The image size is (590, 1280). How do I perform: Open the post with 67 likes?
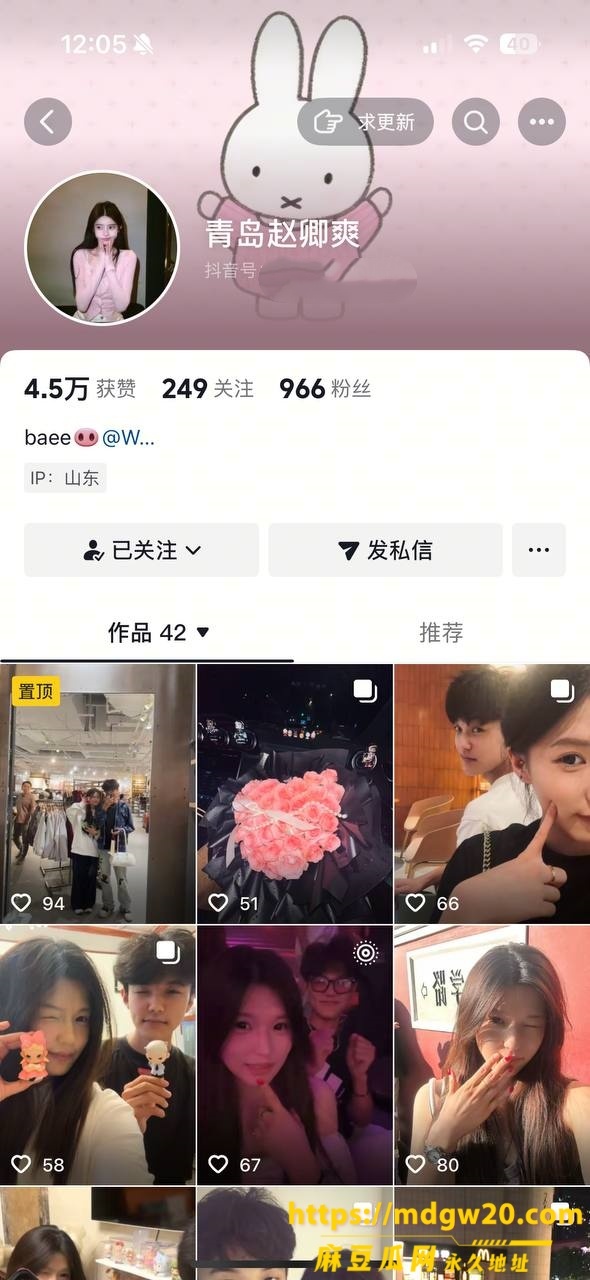pos(295,1055)
